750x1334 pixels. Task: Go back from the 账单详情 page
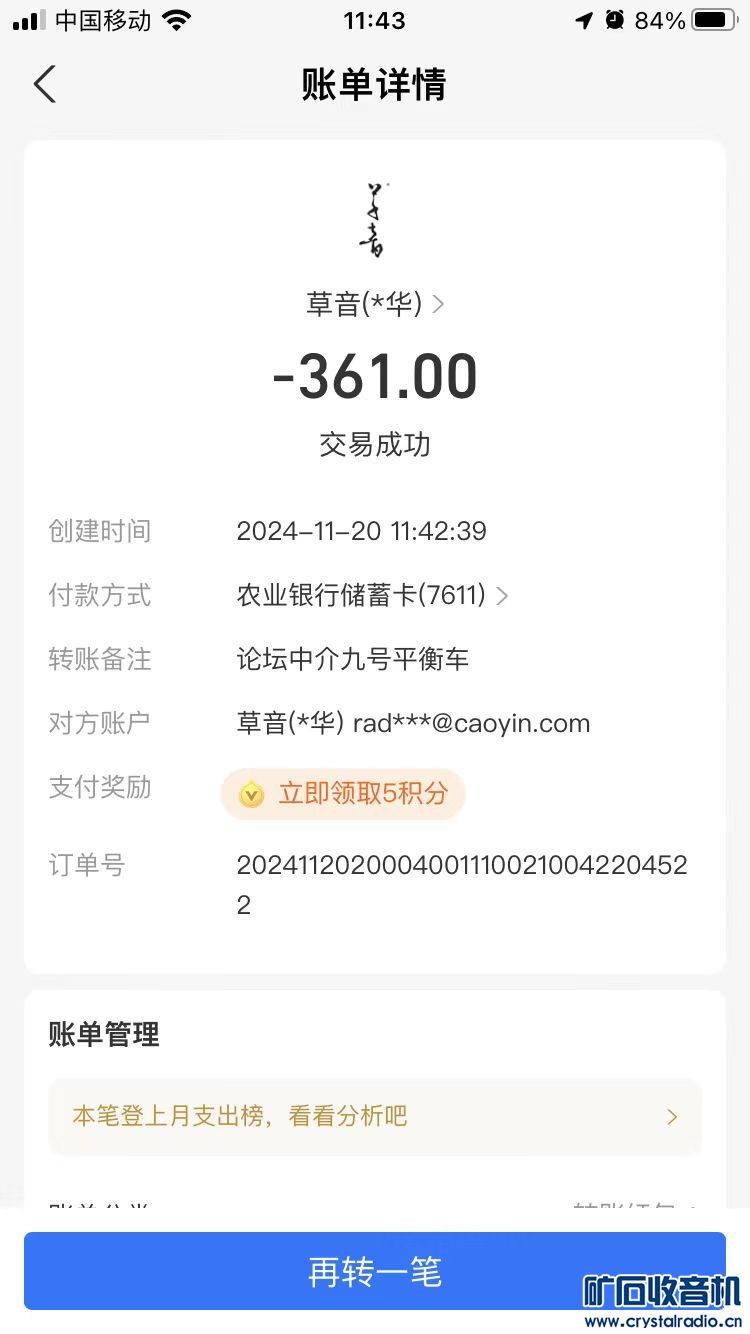point(45,84)
